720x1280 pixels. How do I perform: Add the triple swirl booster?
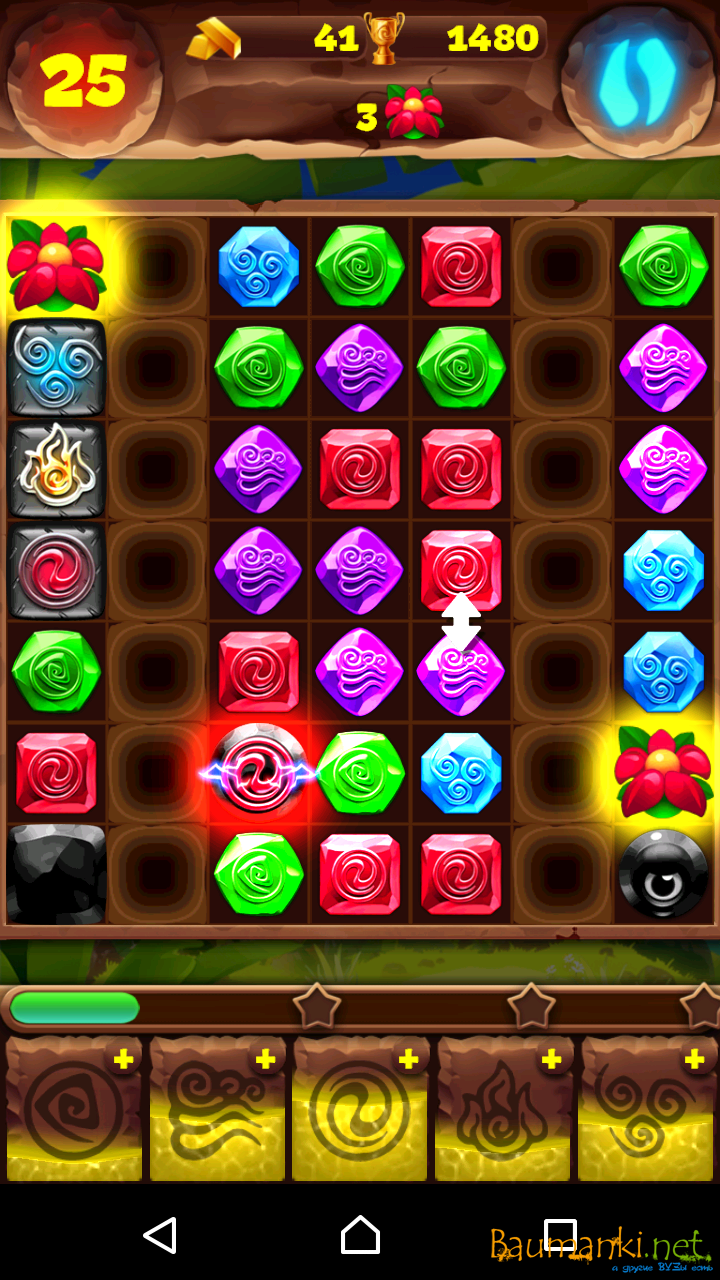tap(694, 1060)
